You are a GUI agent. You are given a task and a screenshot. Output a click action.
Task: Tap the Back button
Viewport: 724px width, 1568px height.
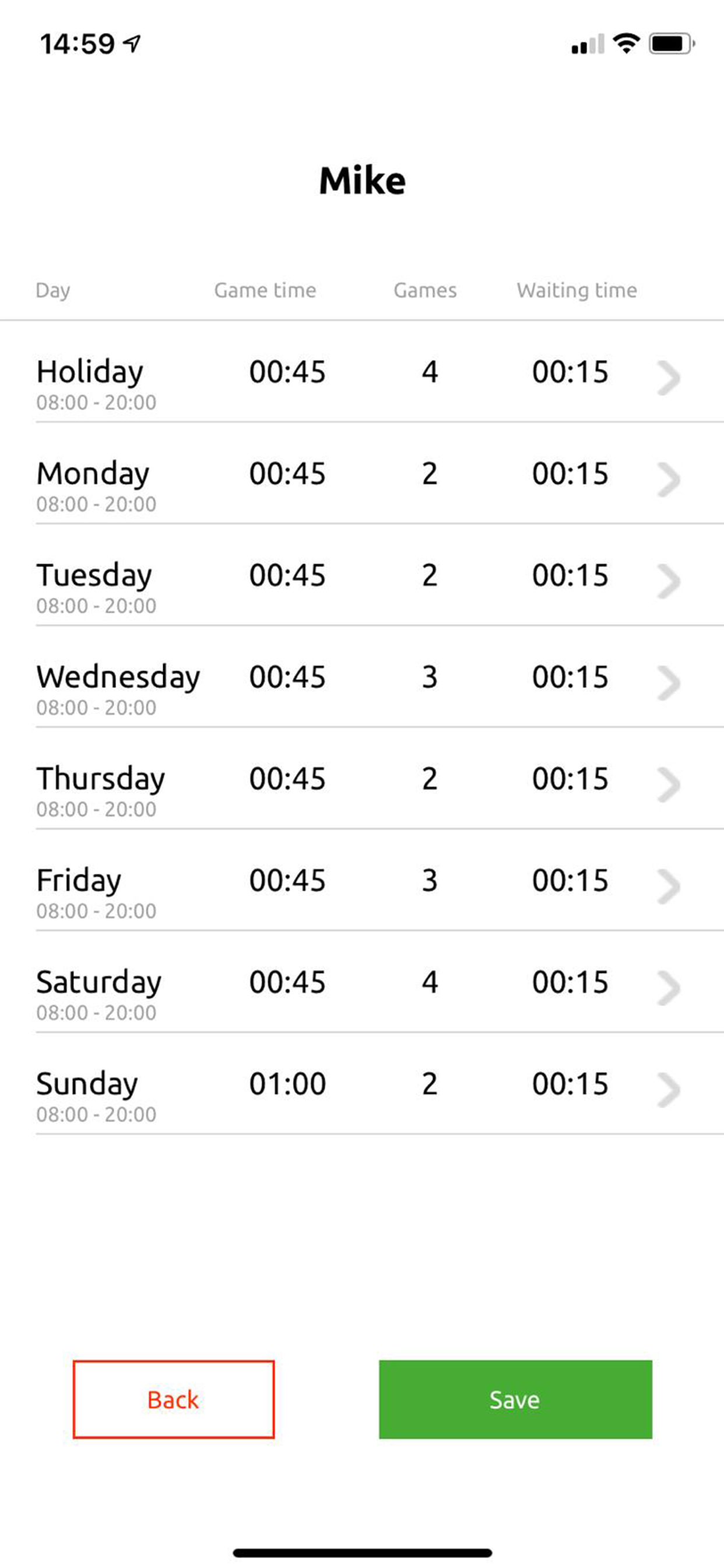tap(173, 1399)
